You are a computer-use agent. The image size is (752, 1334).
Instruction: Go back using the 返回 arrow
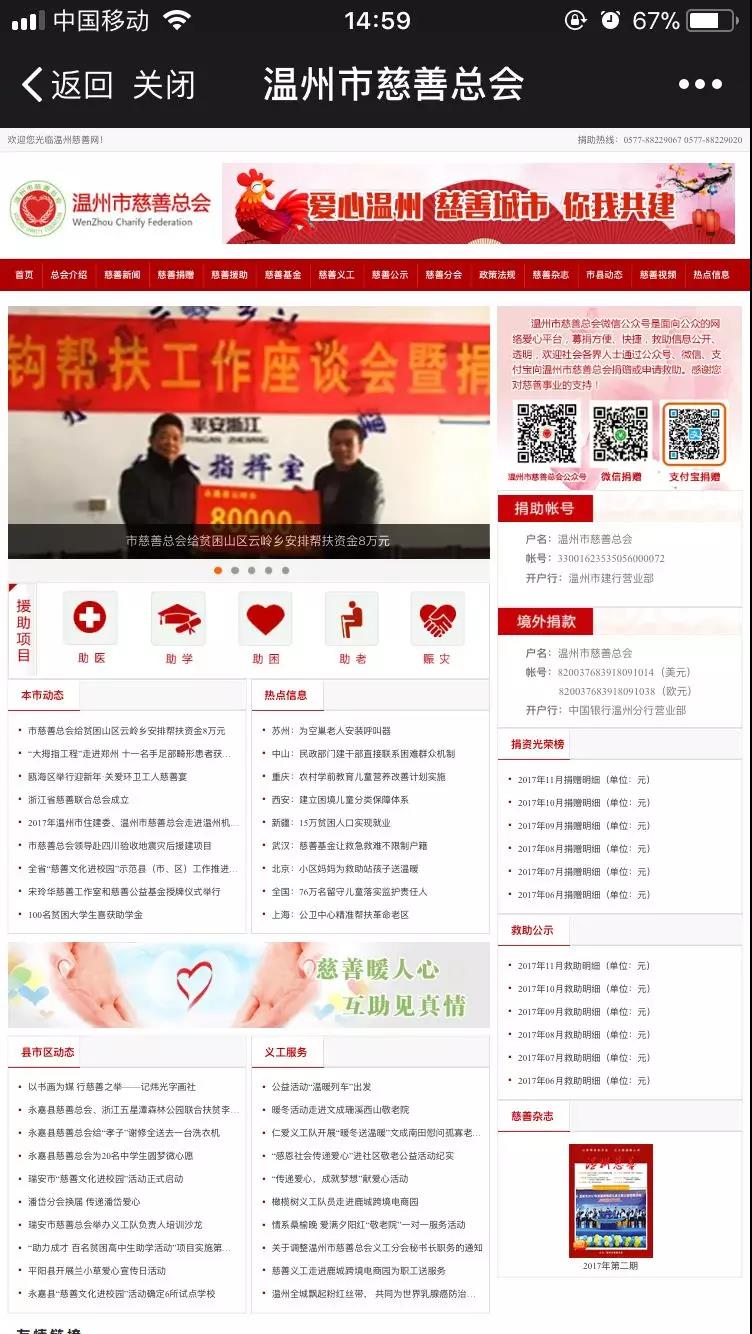point(66,85)
